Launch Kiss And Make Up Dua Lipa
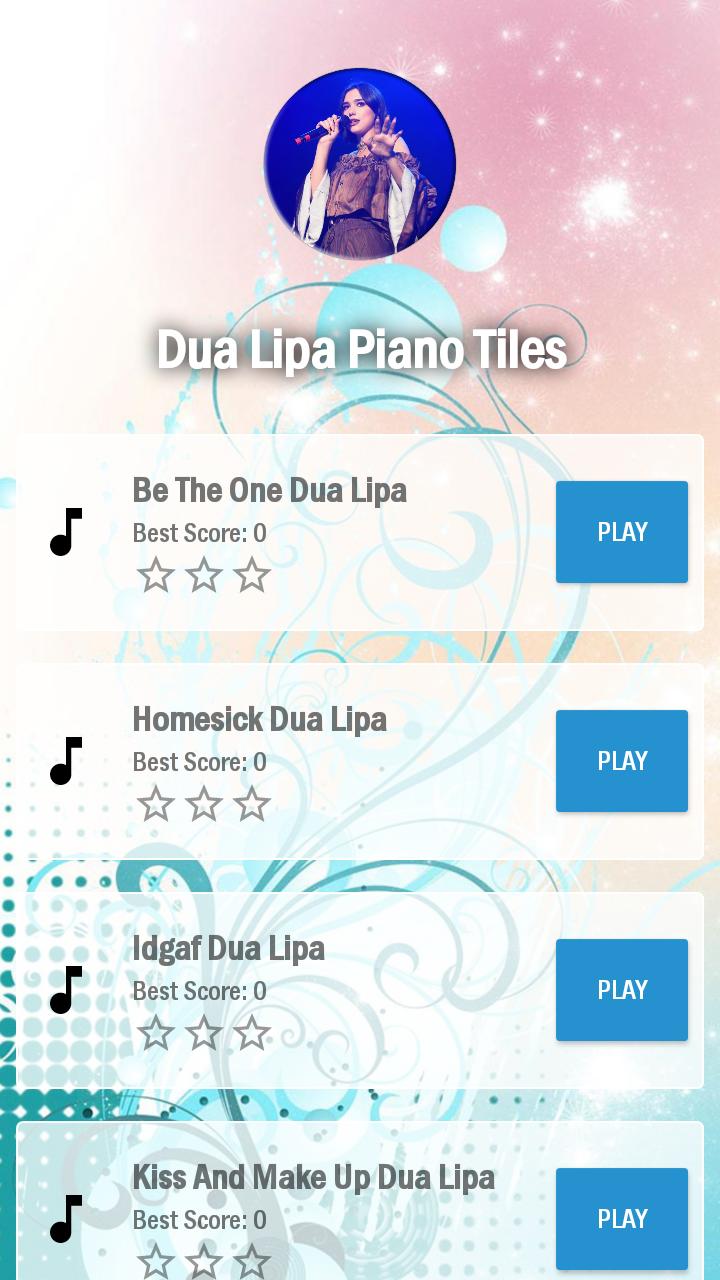This screenshot has width=720, height=1280. coord(621,1218)
